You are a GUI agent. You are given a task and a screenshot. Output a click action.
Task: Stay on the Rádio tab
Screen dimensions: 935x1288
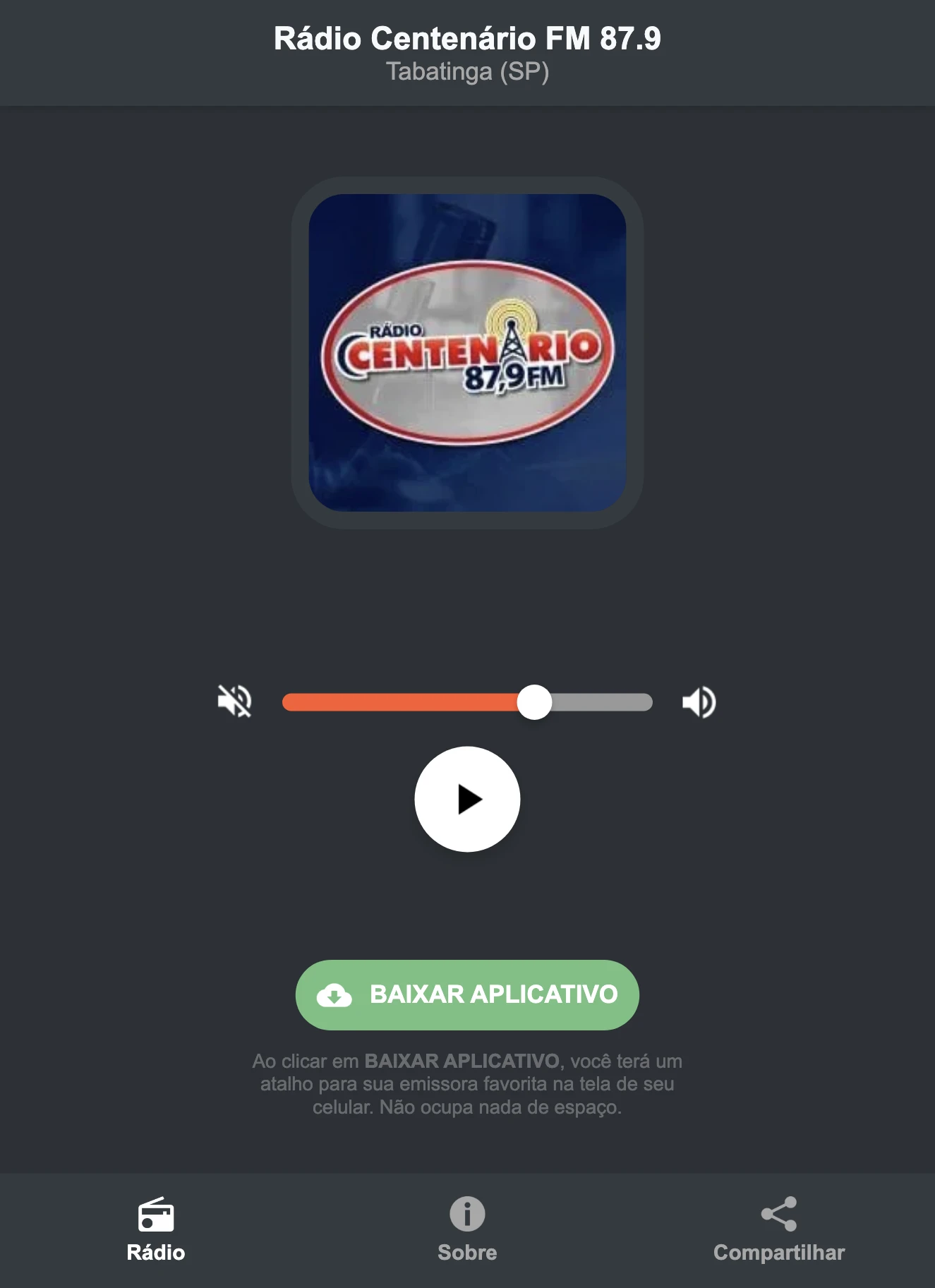tap(156, 1228)
